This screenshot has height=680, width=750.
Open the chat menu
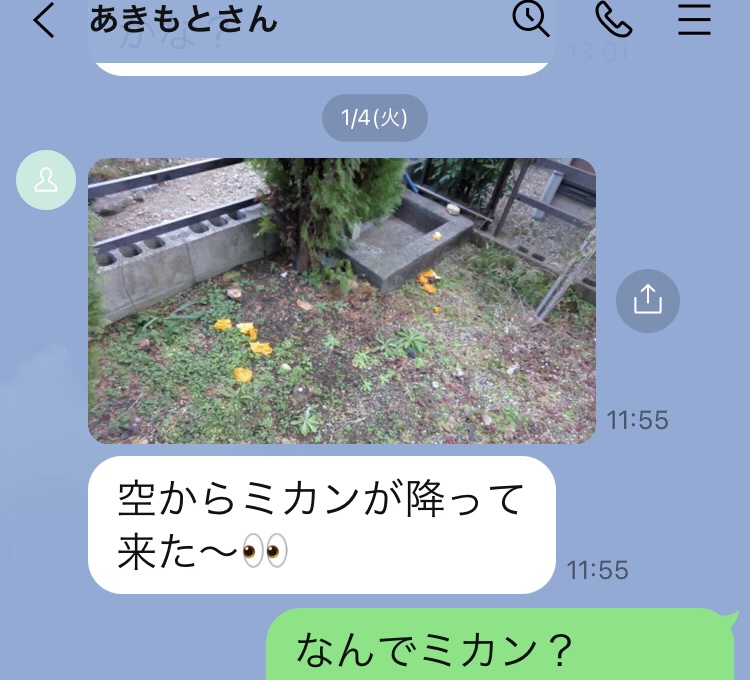[x=694, y=19]
